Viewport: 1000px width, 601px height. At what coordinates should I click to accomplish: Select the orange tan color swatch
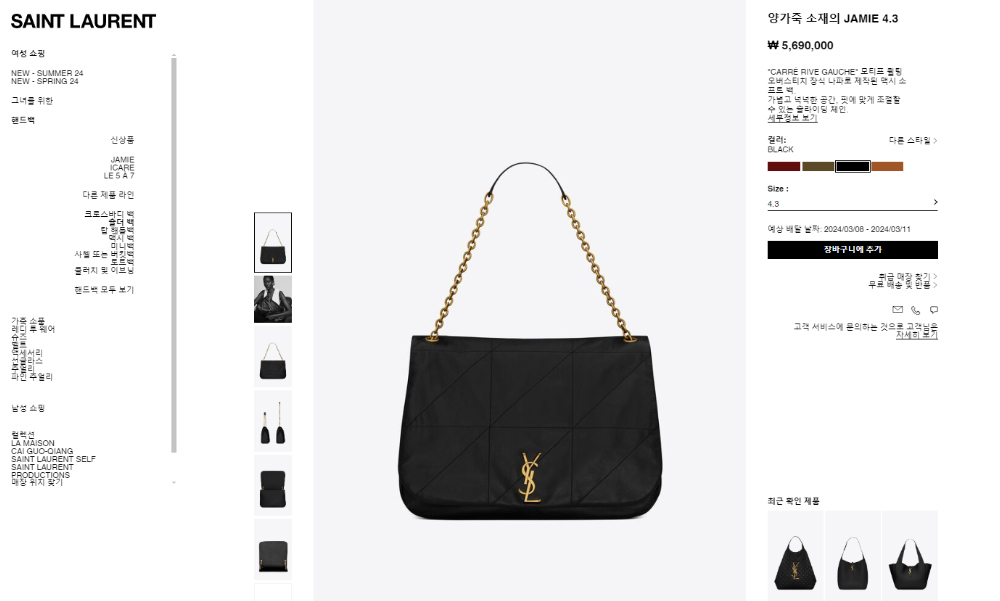(x=887, y=166)
